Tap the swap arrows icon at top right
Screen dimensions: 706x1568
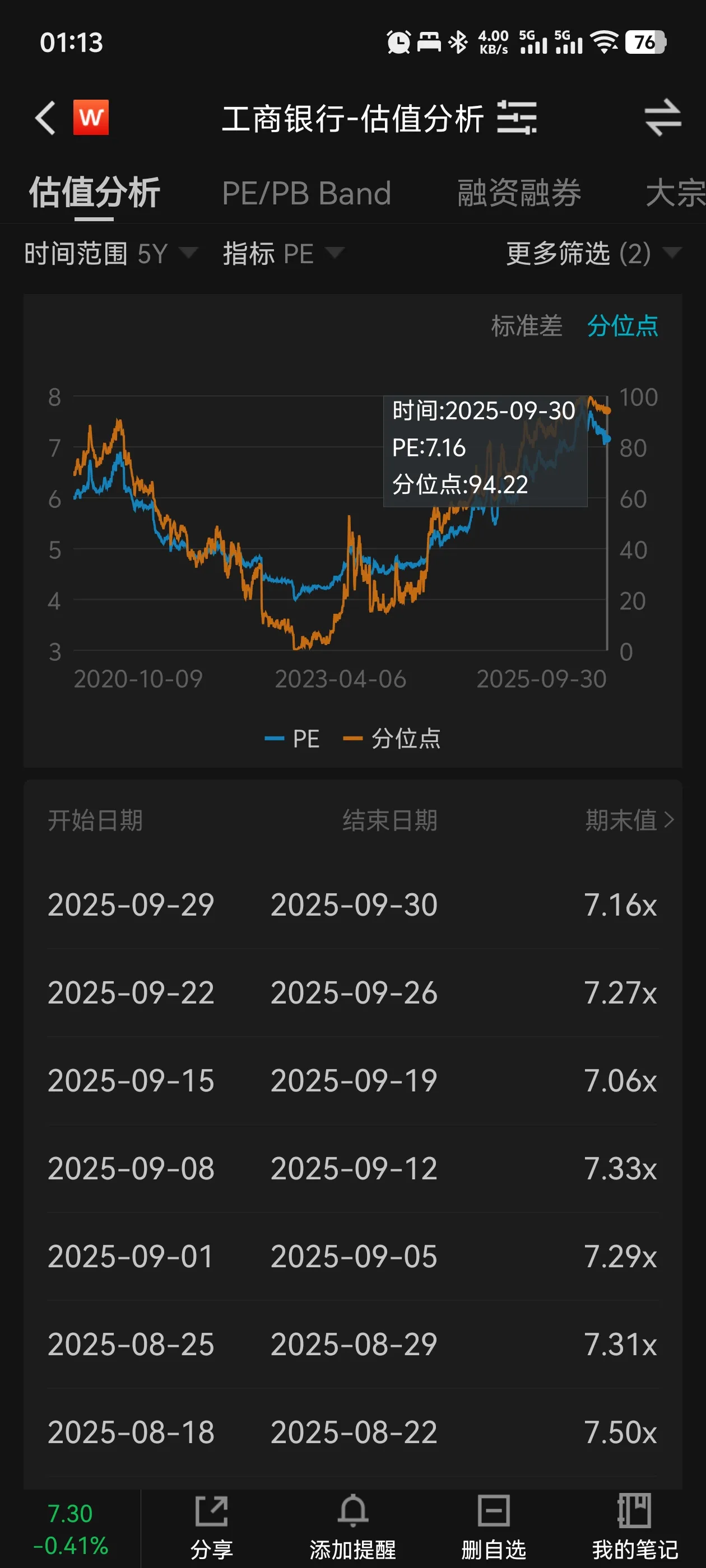tap(662, 118)
